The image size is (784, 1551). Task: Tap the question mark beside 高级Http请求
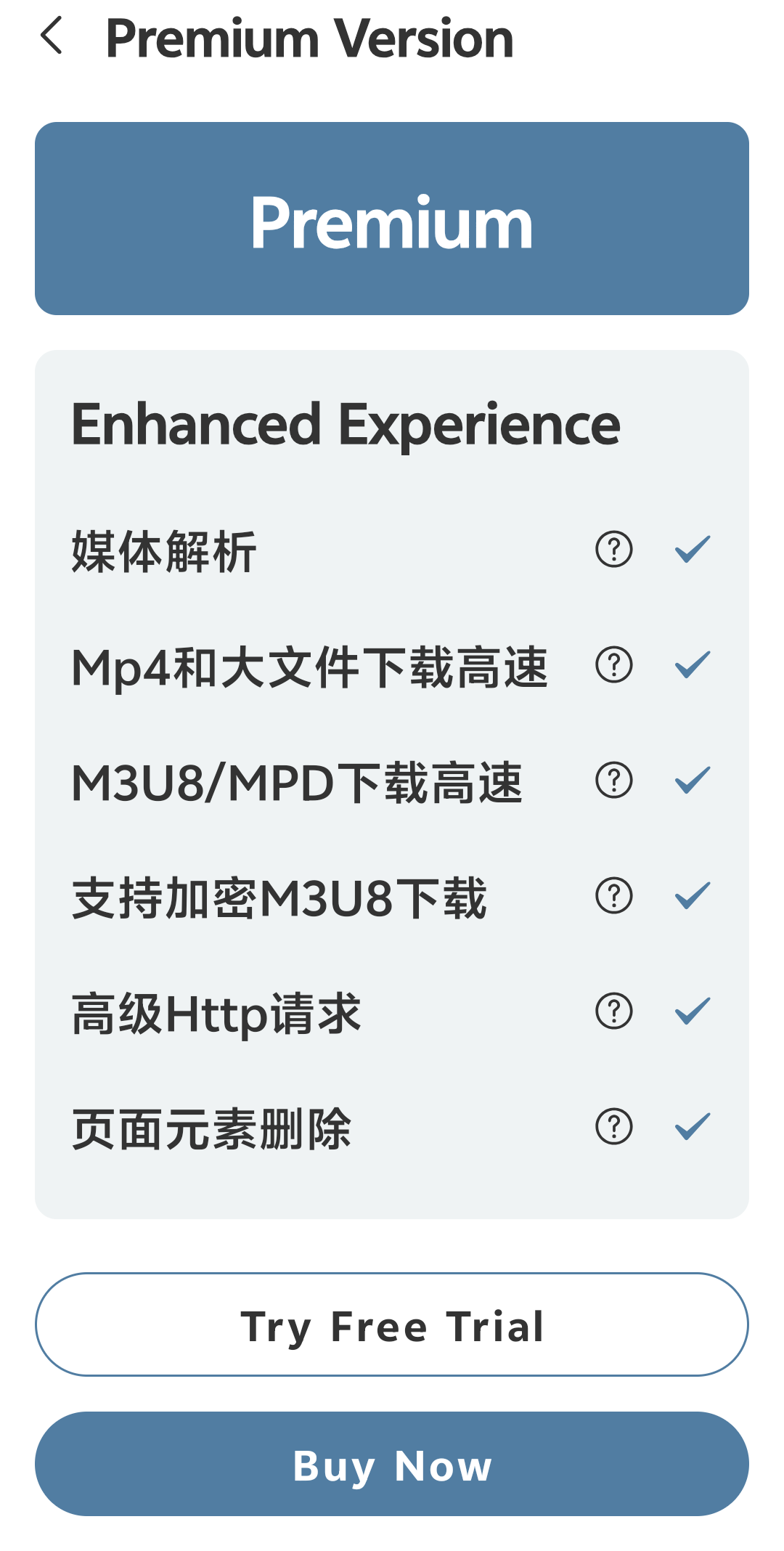coord(614,1011)
